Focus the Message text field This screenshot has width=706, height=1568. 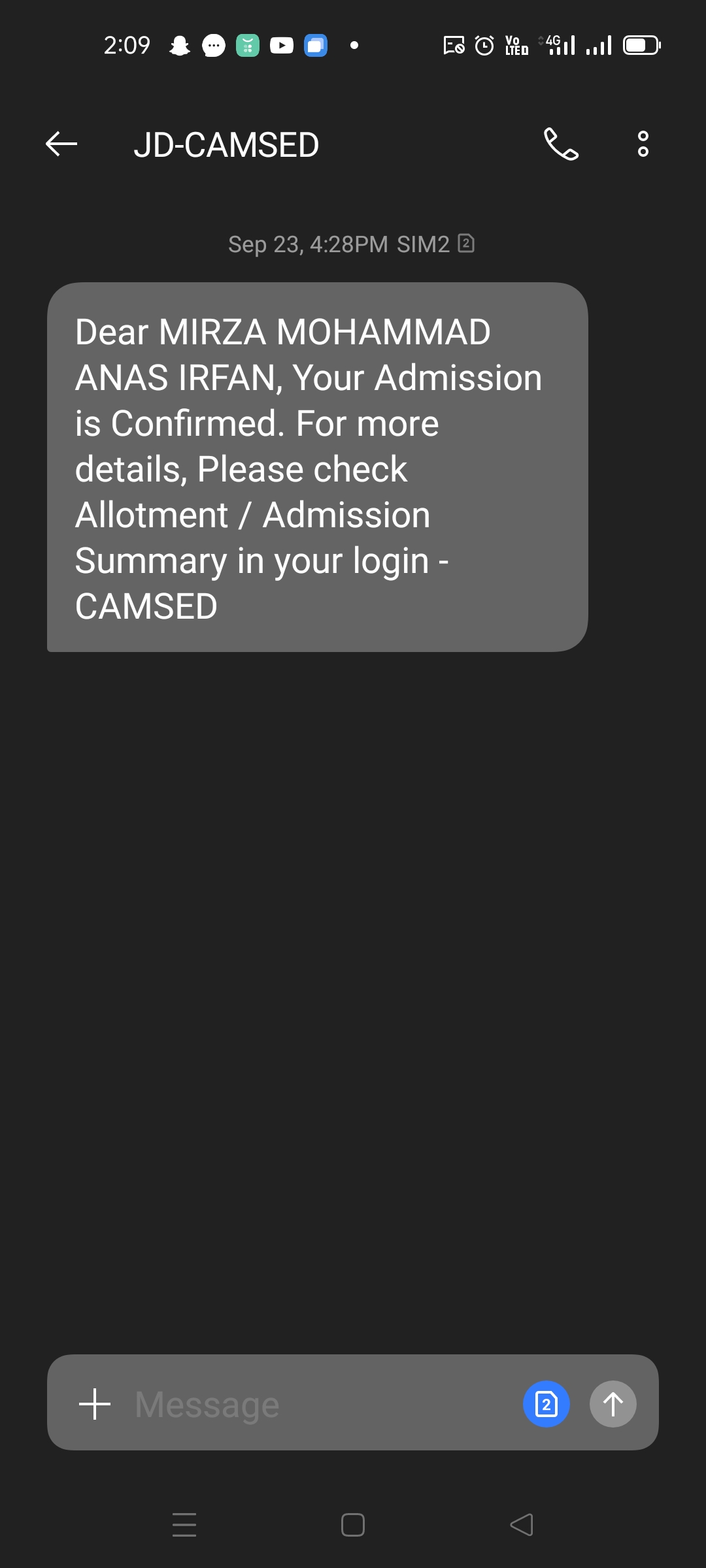[320, 1403]
